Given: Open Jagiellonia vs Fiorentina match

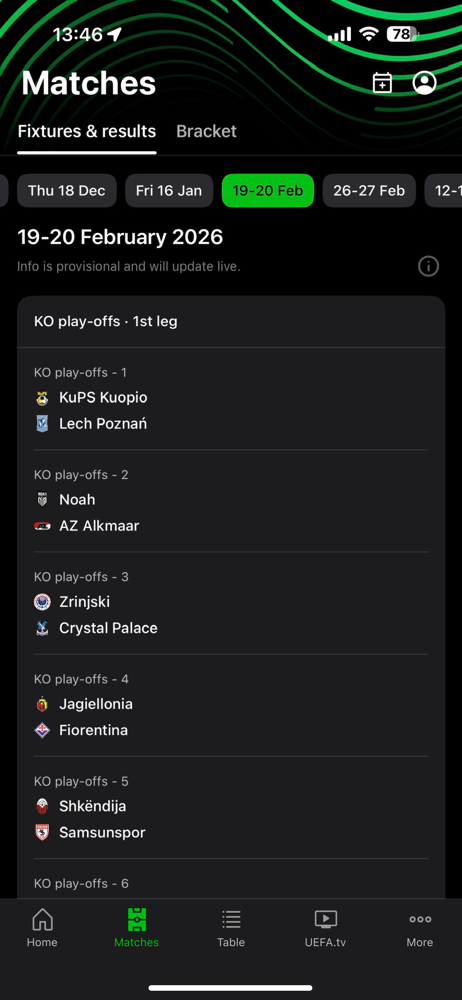Looking at the screenshot, I should coord(231,705).
